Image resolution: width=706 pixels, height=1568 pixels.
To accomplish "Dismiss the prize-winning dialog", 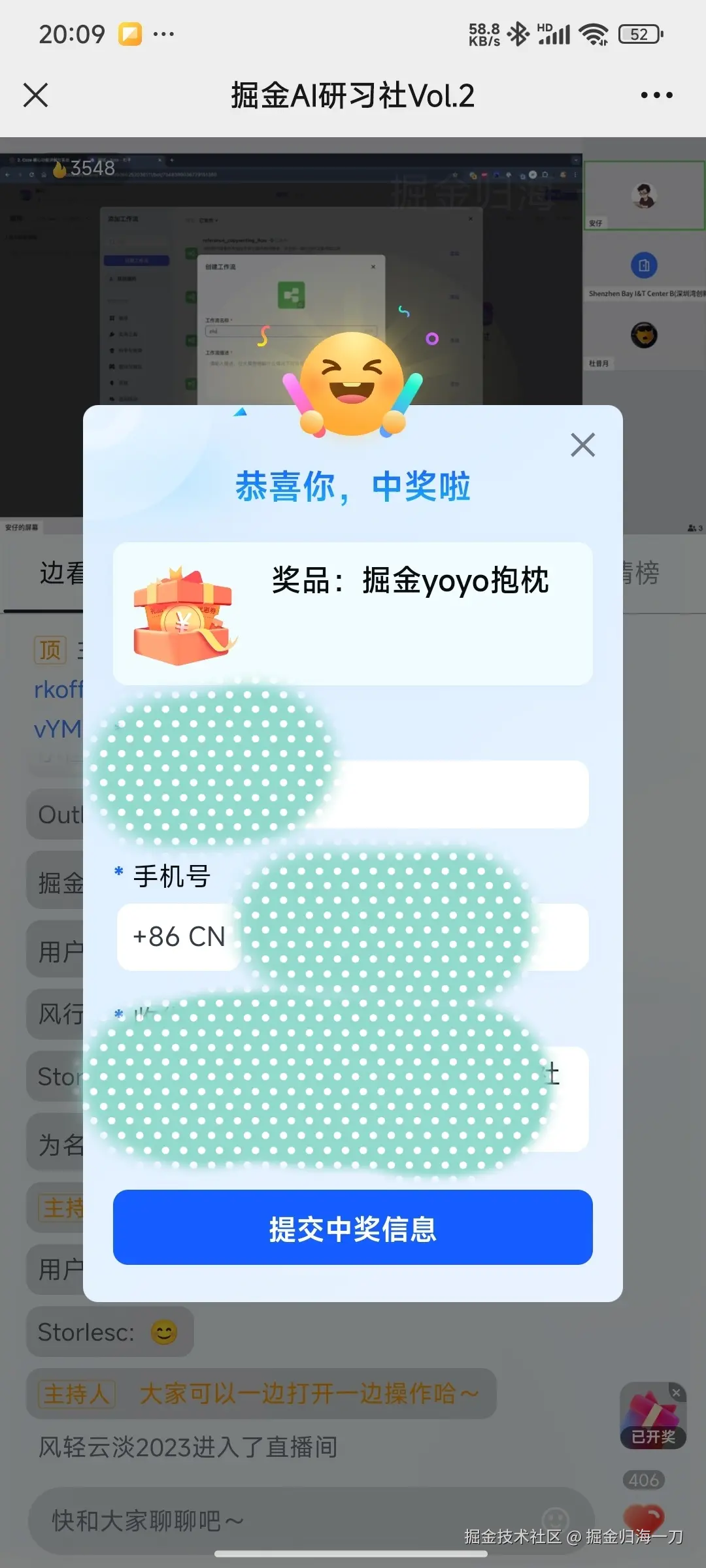I will click(x=582, y=445).
